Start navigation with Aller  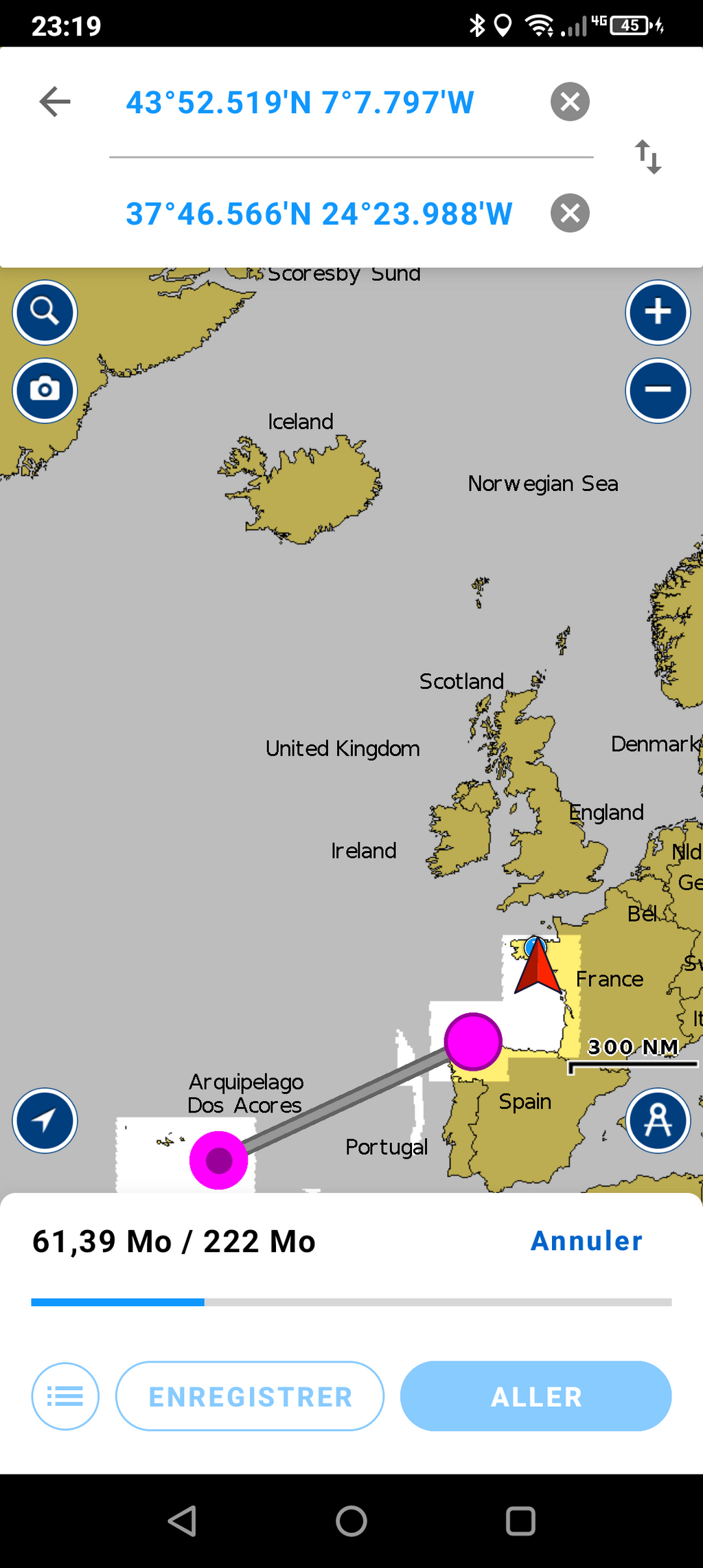[536, 1396]
